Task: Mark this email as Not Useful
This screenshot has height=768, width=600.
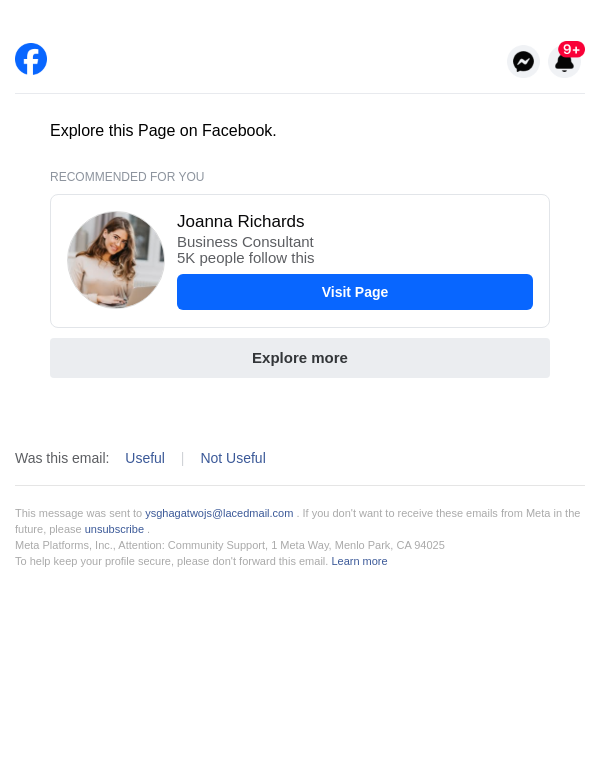Action: pos(233,458)
